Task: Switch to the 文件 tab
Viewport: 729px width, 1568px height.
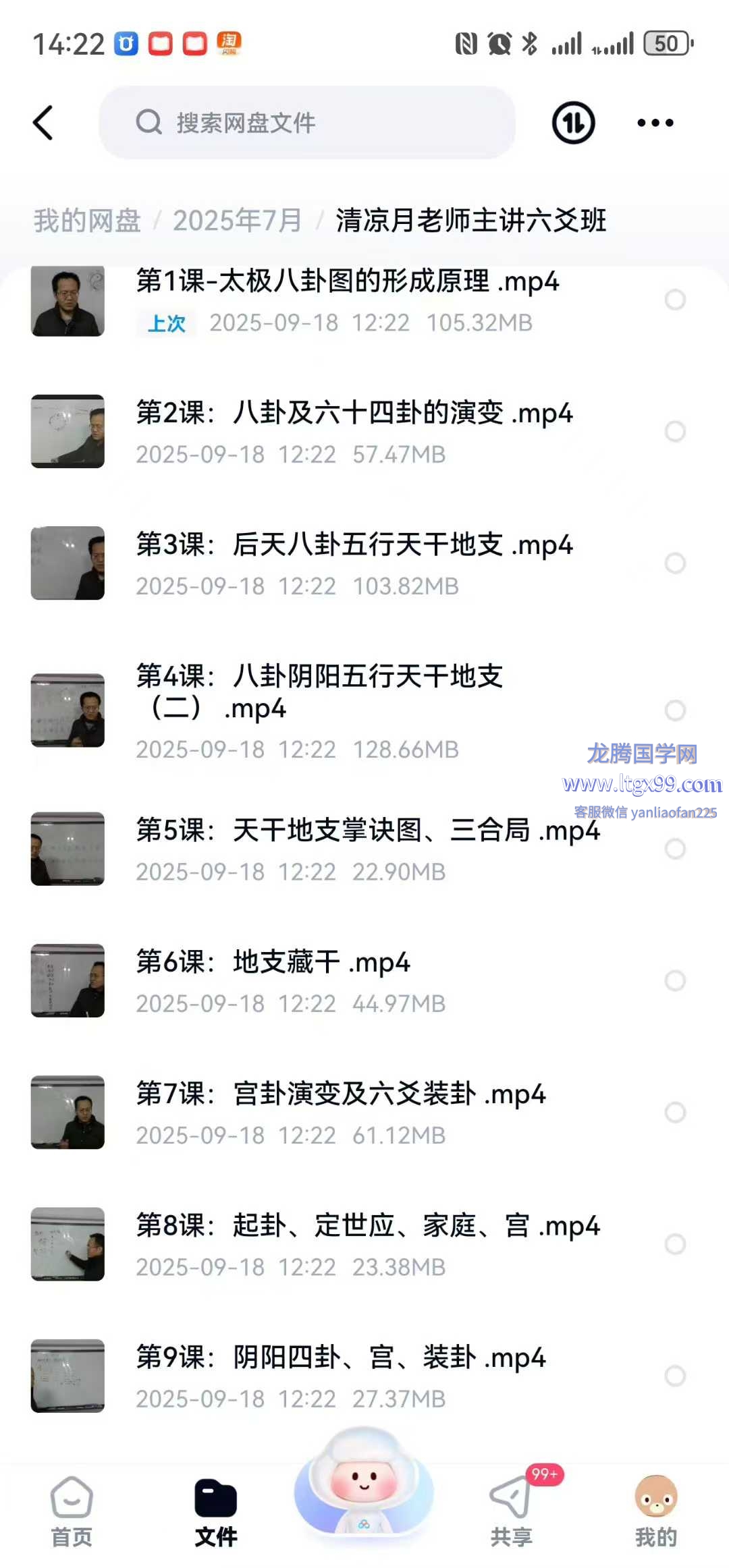Action: pos(216,1510)
